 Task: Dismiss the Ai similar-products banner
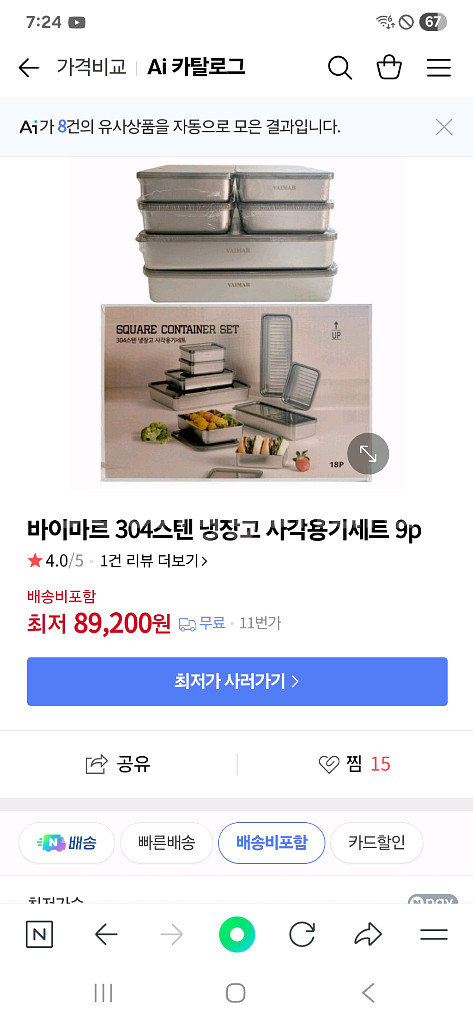(444, 127)
